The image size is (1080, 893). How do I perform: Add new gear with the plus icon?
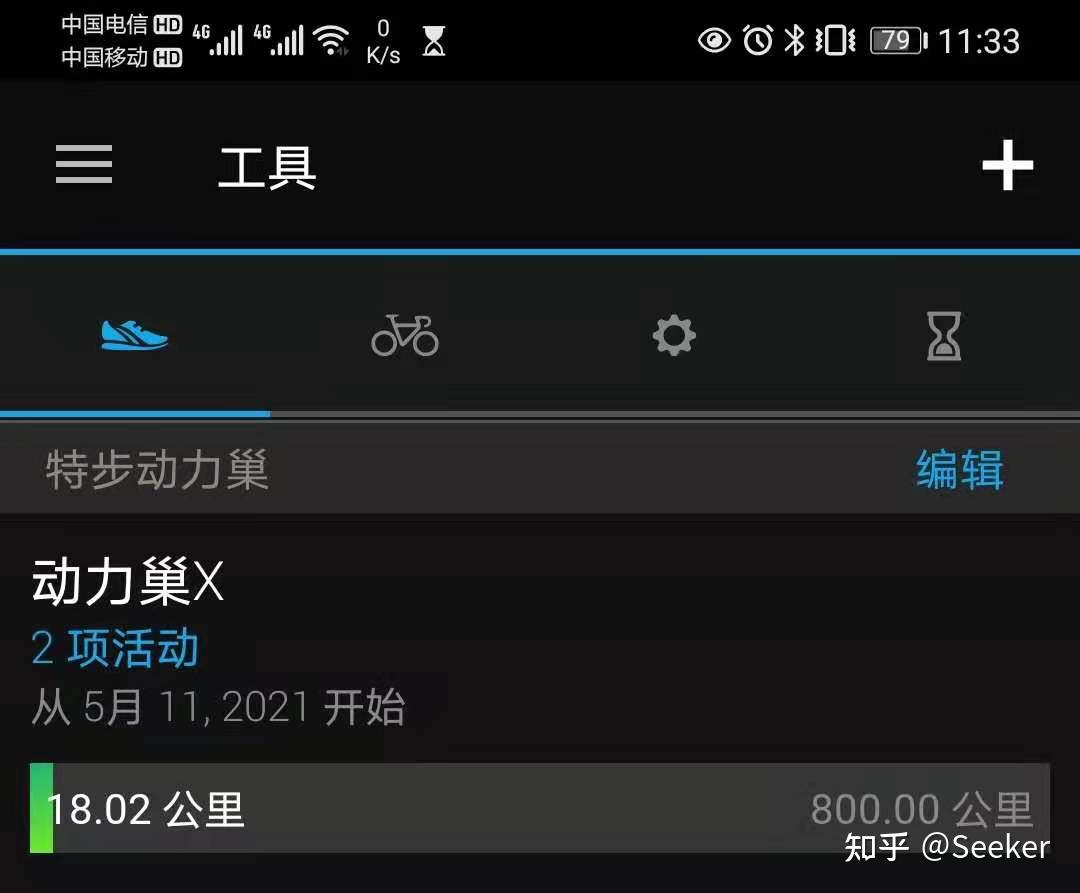[x=1007, y=166]
